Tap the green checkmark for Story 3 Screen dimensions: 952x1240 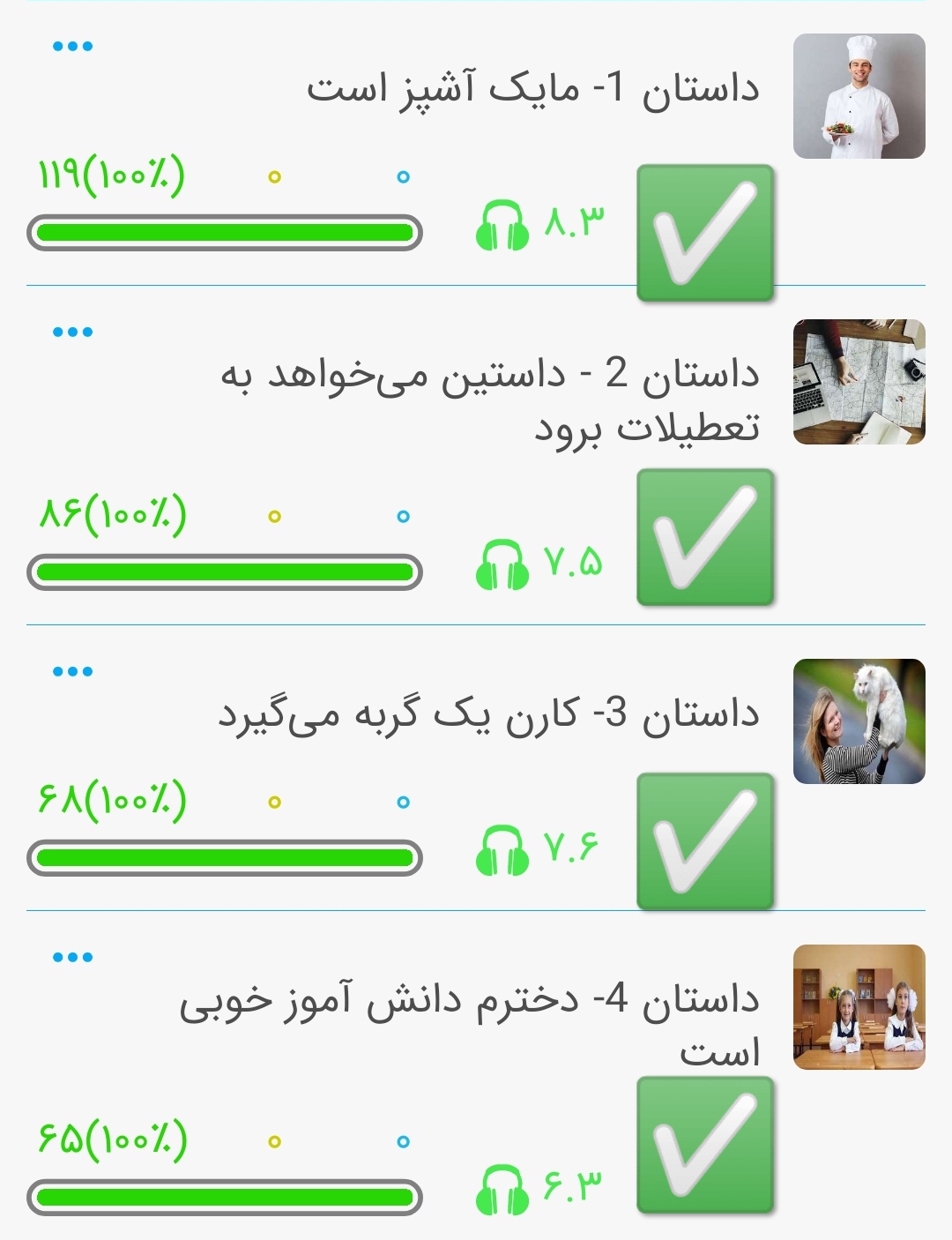tap(705, 841)
